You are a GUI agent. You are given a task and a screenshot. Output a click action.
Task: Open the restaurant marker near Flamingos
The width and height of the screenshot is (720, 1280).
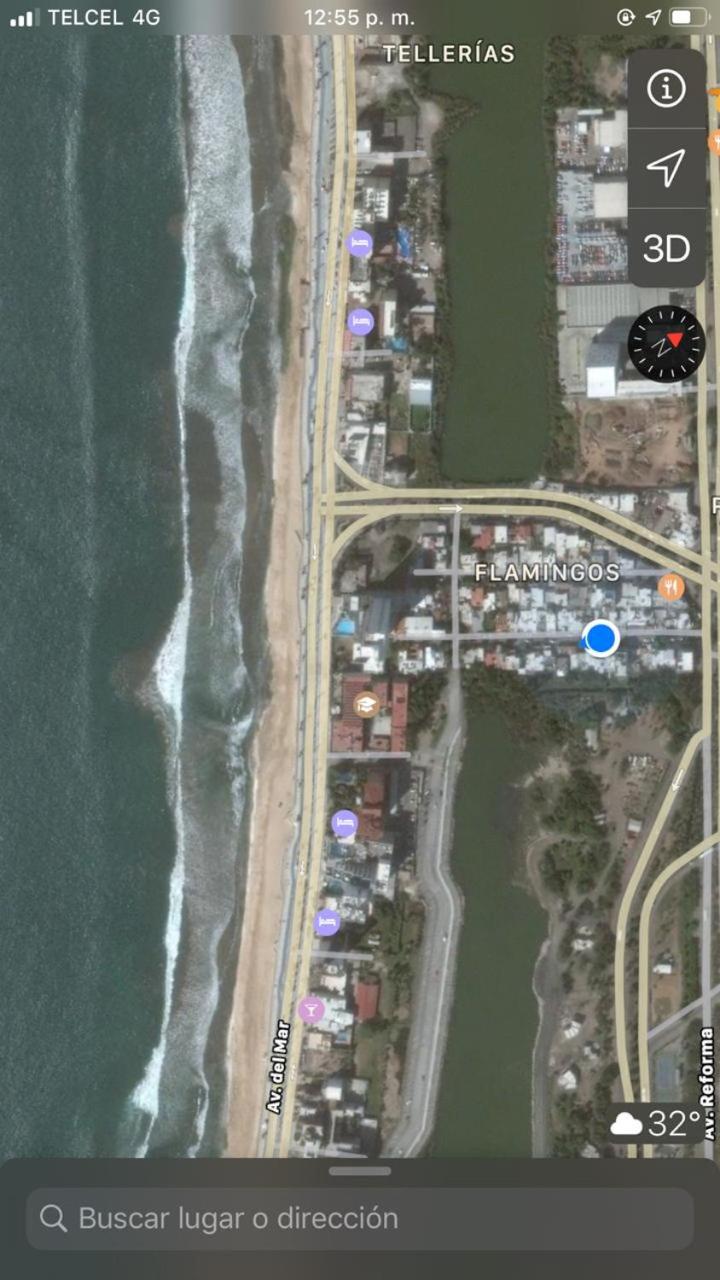pyautogui.click(x=671, y=586)
